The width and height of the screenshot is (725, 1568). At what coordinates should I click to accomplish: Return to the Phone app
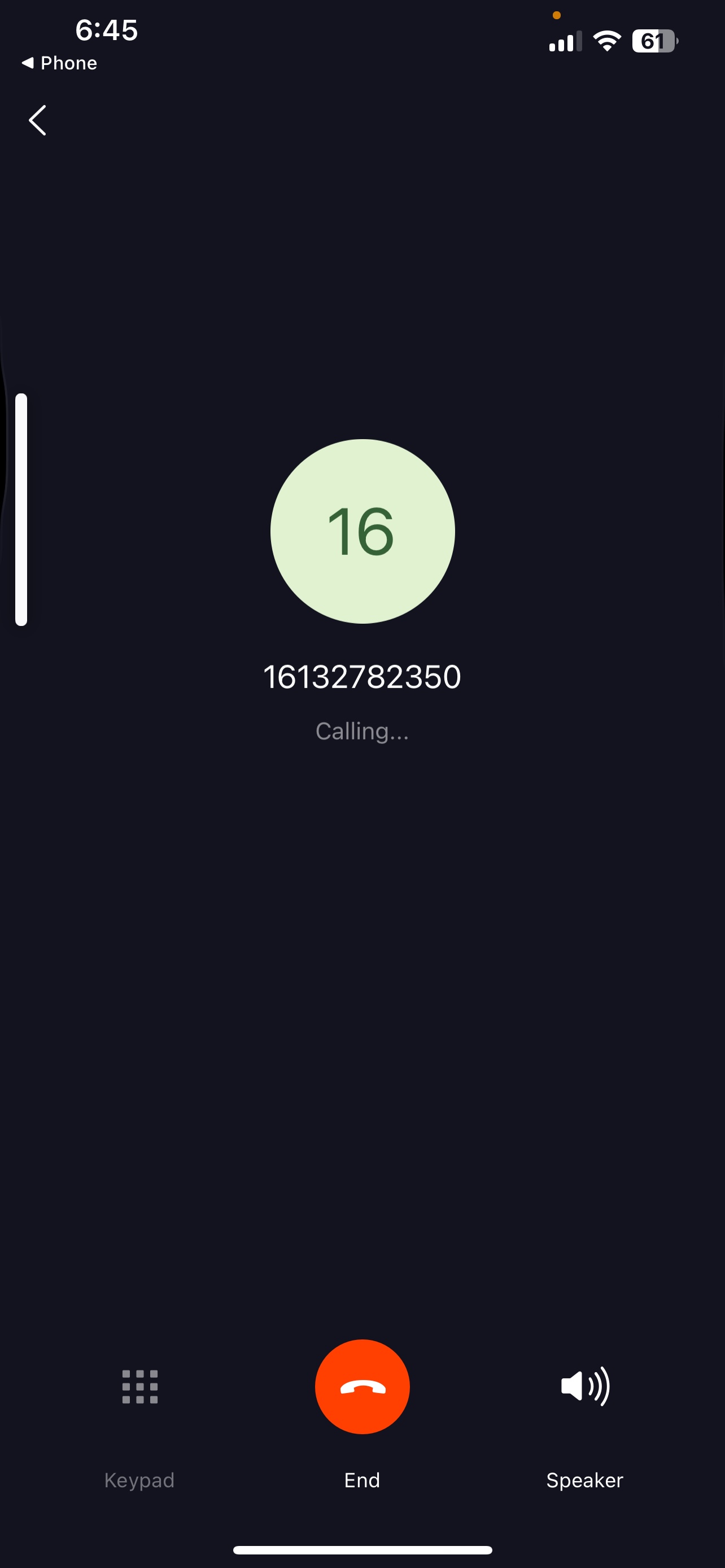60,63
